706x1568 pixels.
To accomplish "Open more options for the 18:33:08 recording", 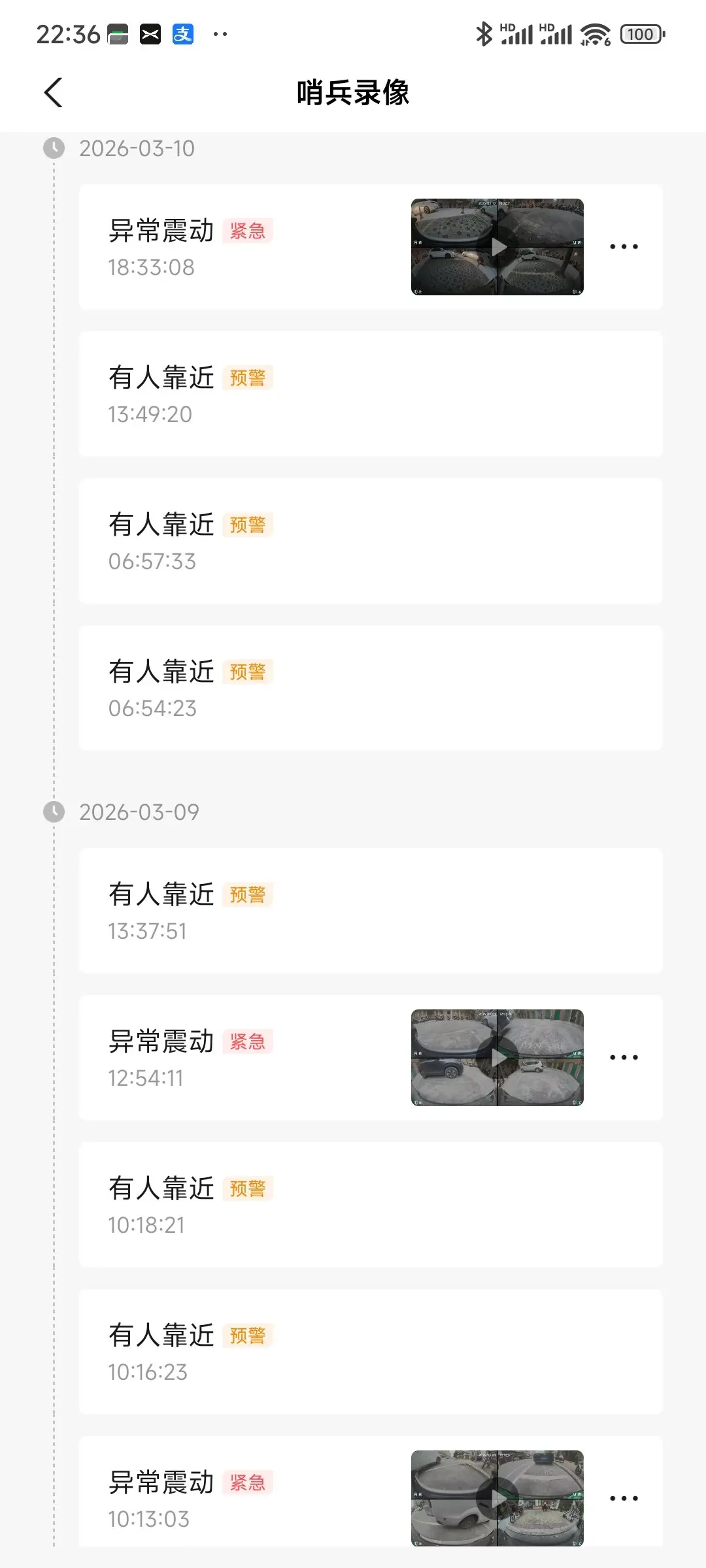I will coord(624,247).
